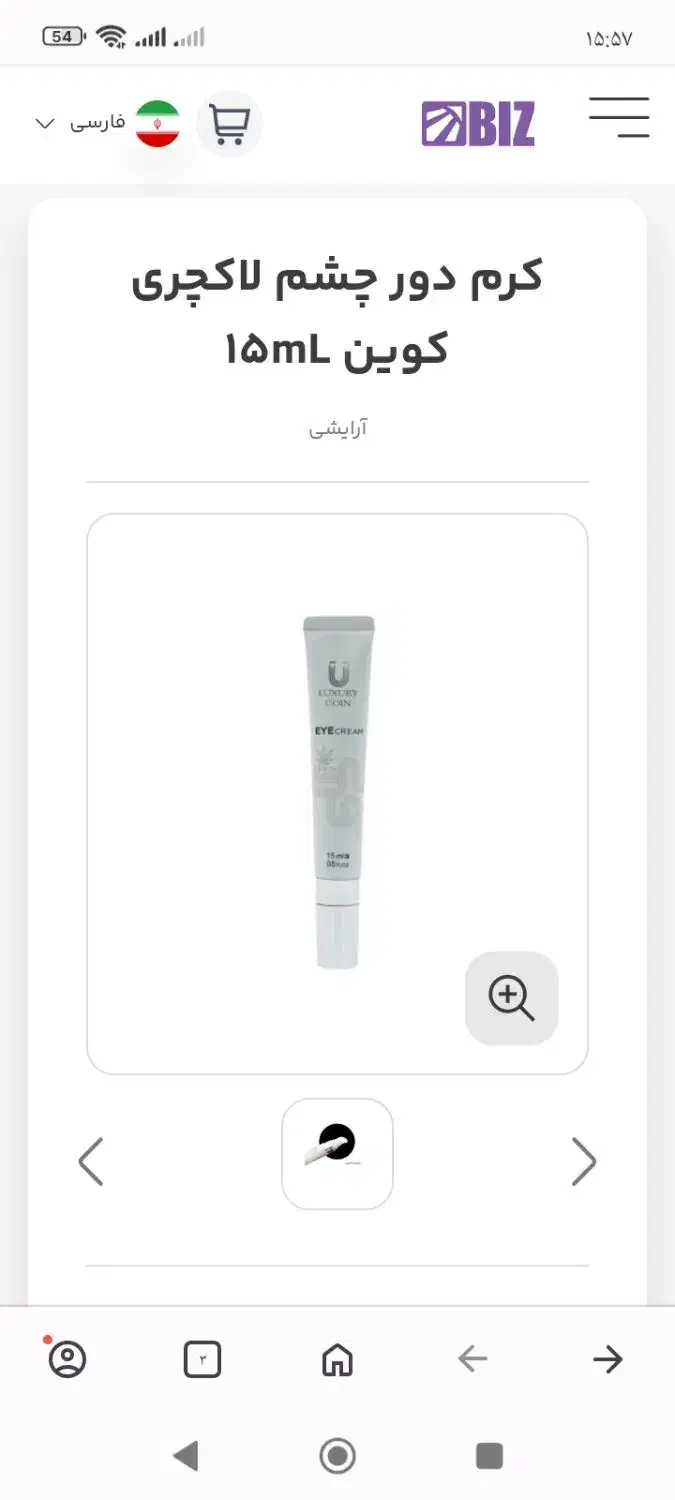Show previous image with left chevron
Image resolution: width=675 pixels, height=1500 pixels.
coord(91,1161)
